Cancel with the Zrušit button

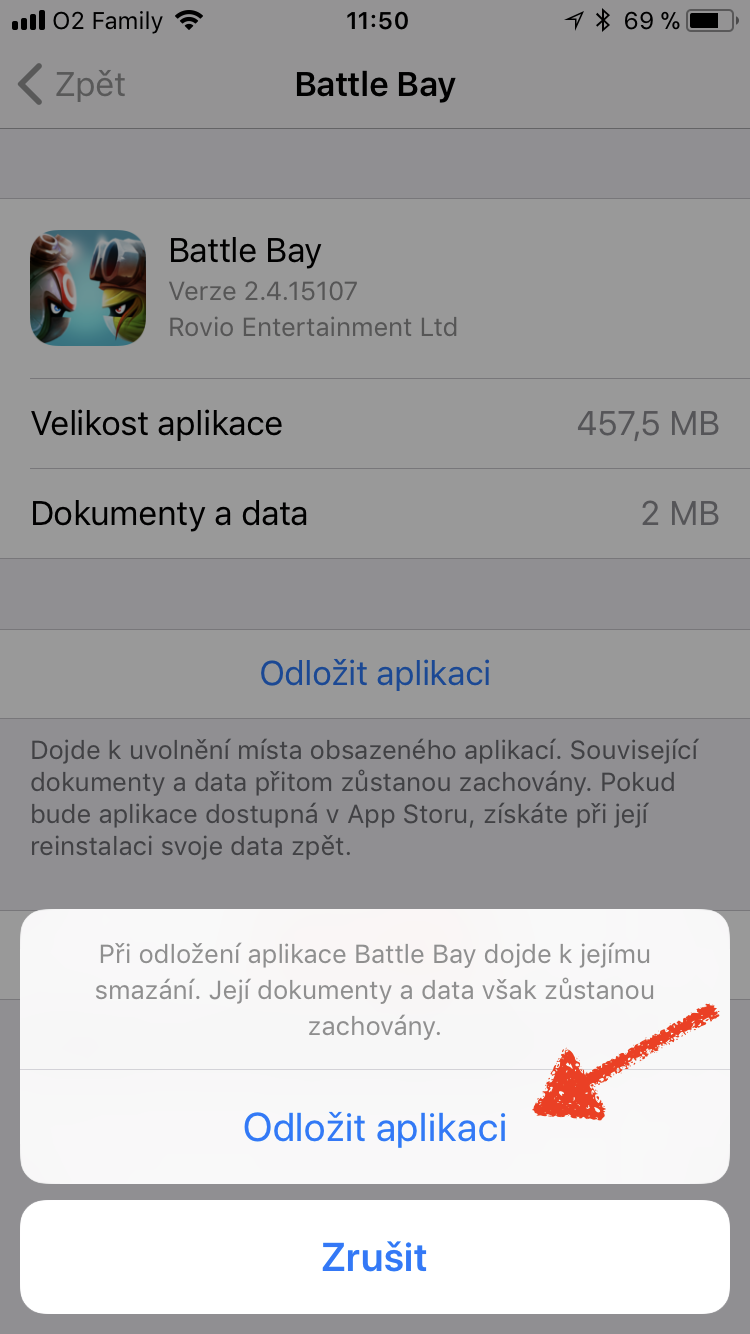(375, 1257)
